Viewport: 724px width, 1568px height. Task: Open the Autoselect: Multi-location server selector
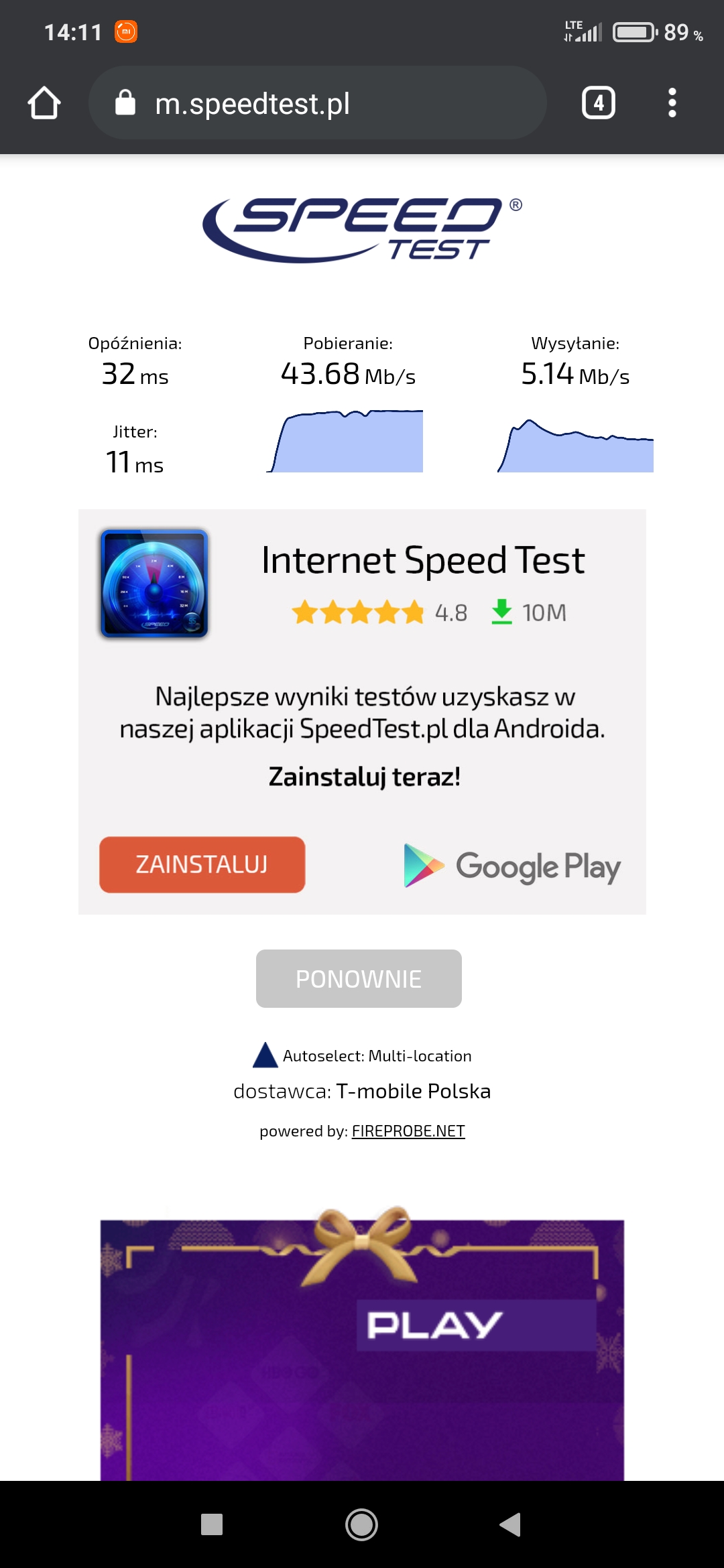pos(362,1055)
